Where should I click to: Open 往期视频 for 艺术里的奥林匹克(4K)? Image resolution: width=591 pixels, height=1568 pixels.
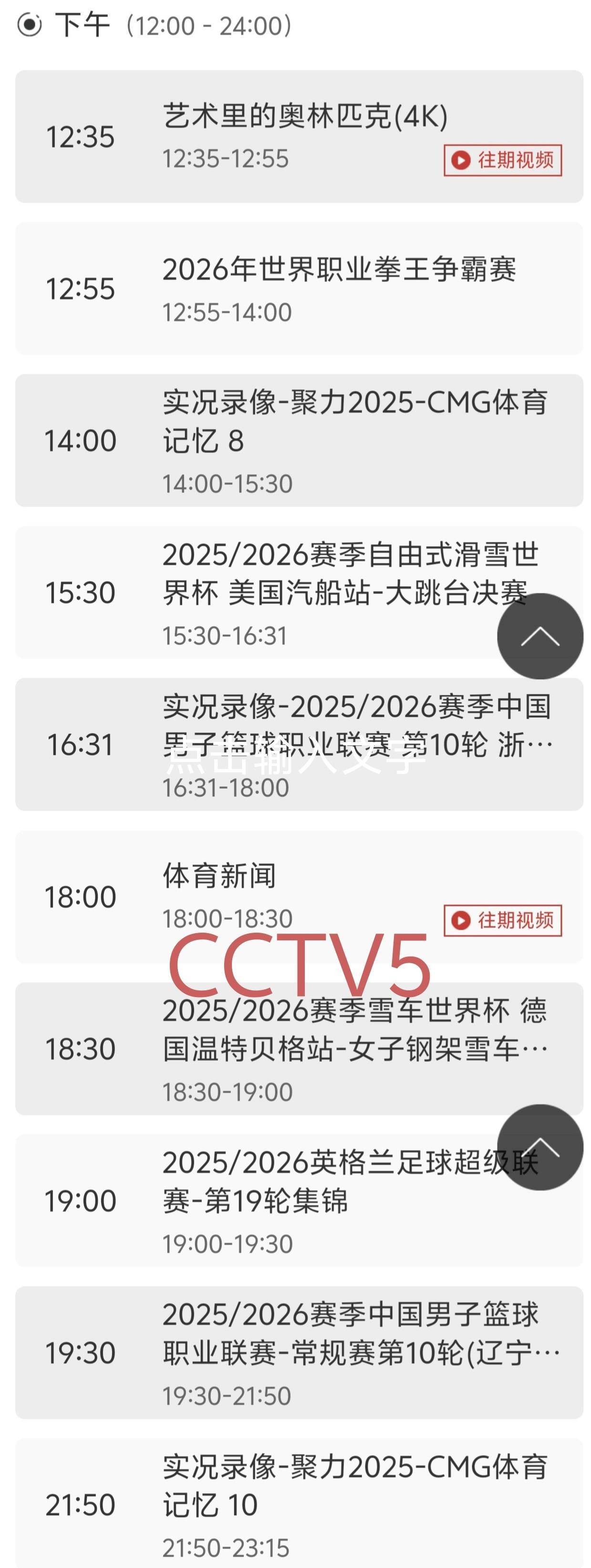click(x=502, y=160)
